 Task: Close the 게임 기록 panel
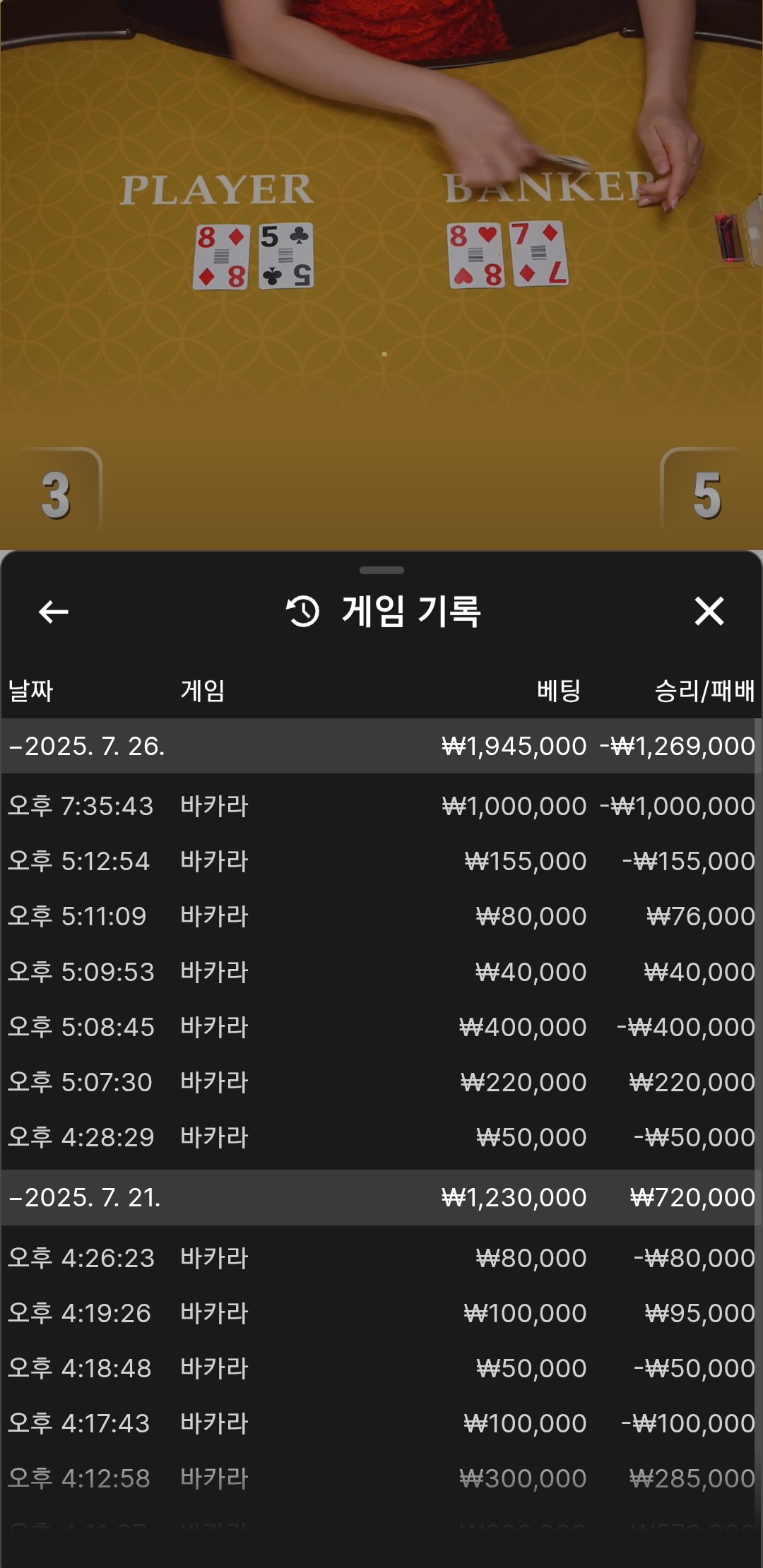[709, 612]
